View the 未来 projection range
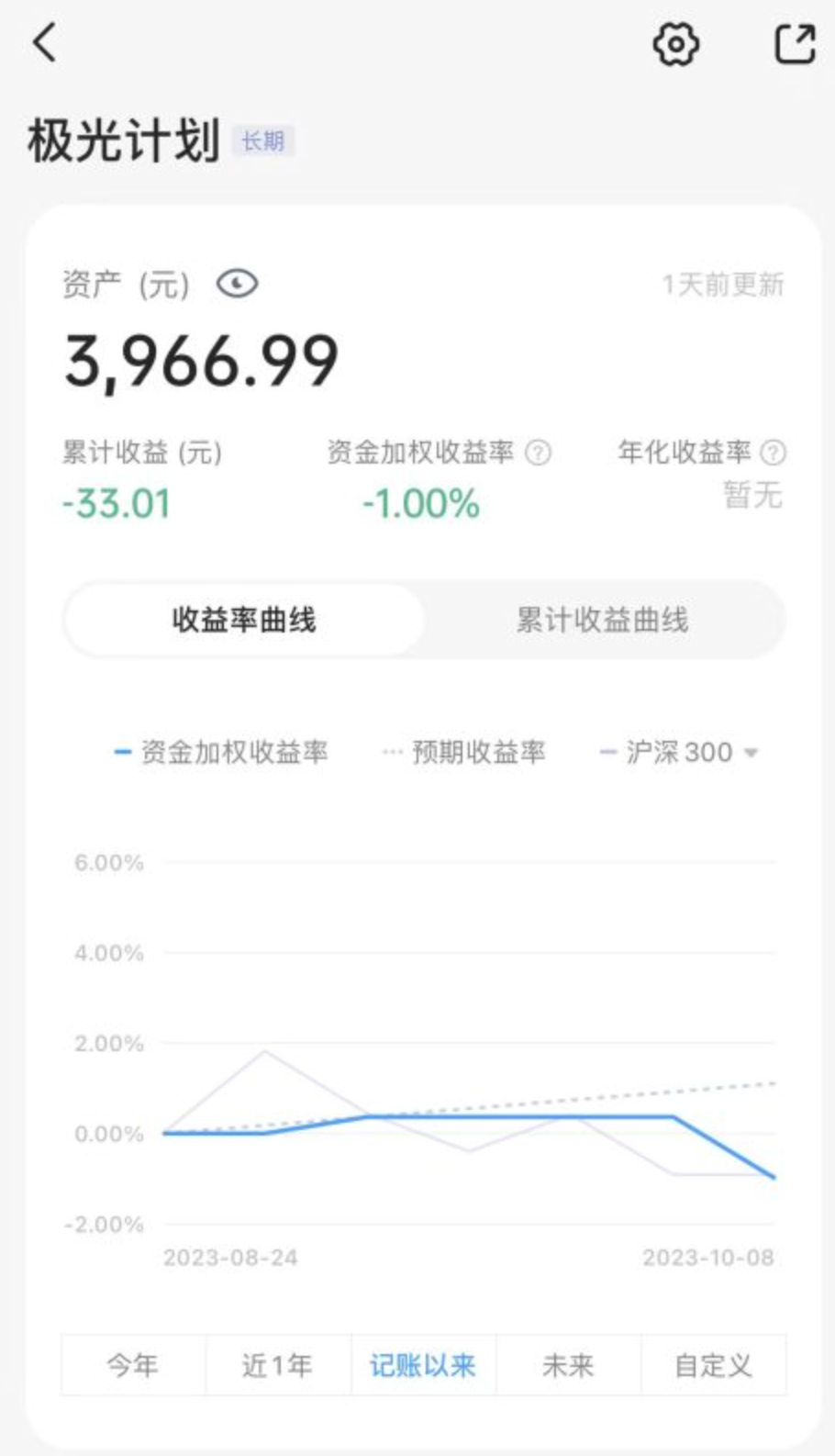 [x=568, y=1365]
